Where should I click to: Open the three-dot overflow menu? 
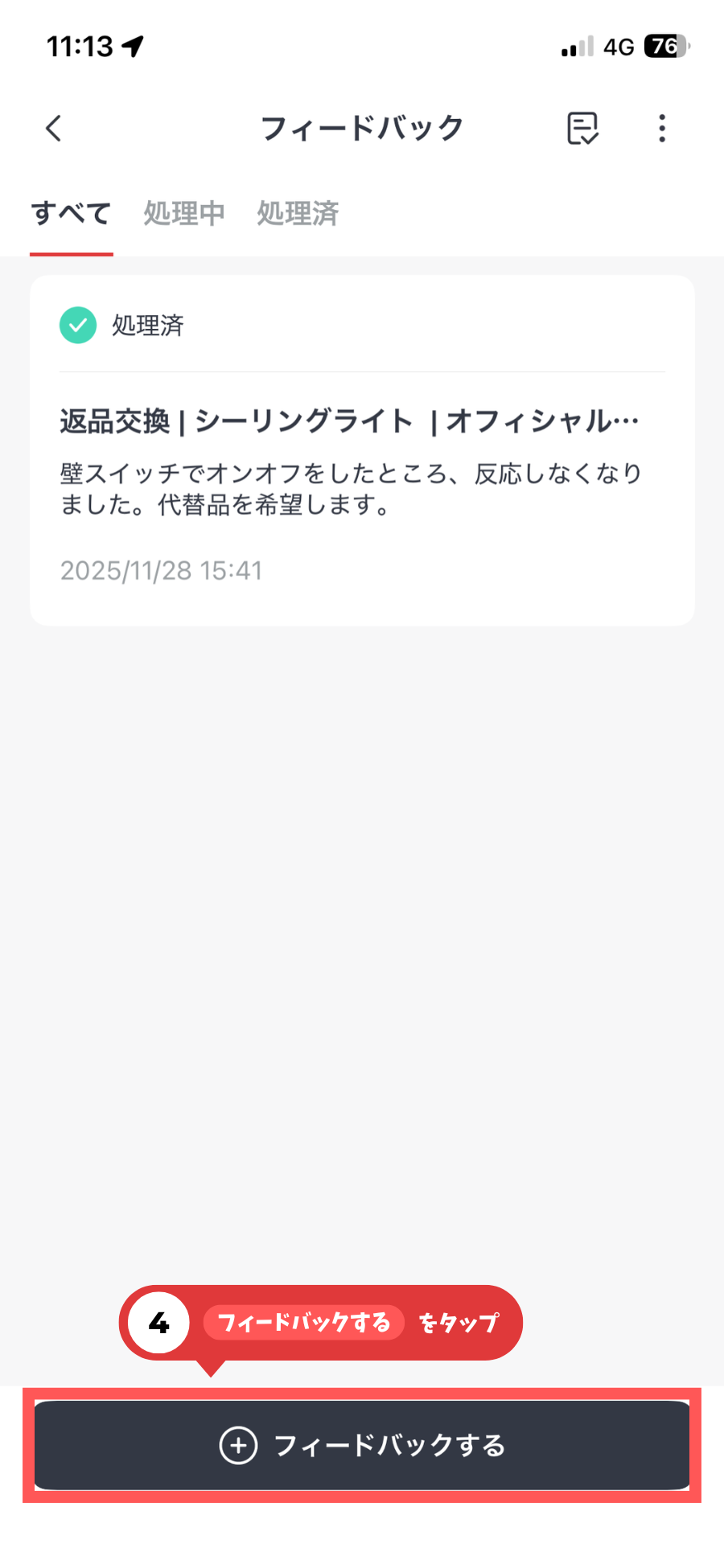(x=662, y=129)
